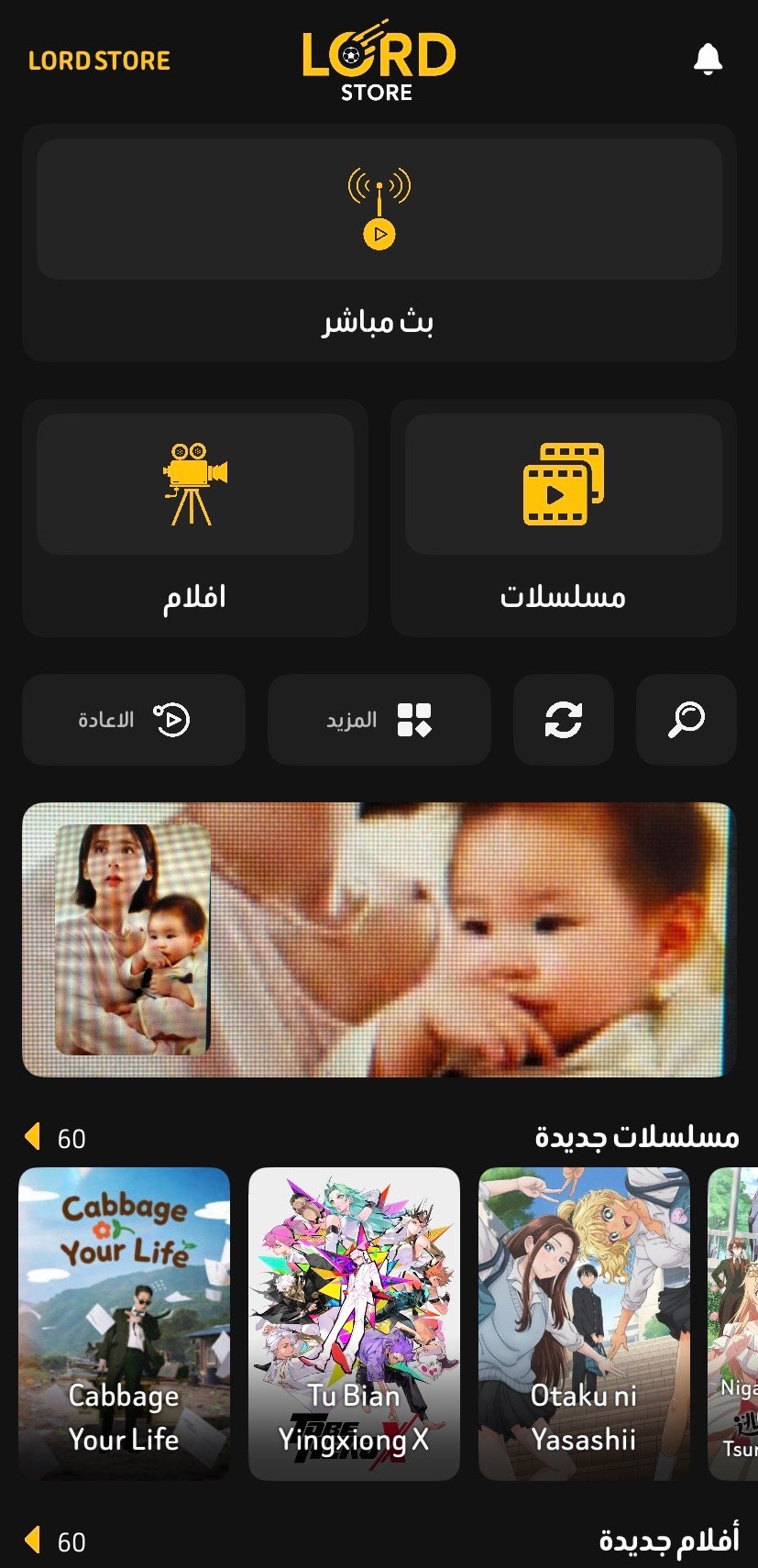Open the movies (افلام) section
The height and width of the screenshot is (1568, 758).
[194, 517]
